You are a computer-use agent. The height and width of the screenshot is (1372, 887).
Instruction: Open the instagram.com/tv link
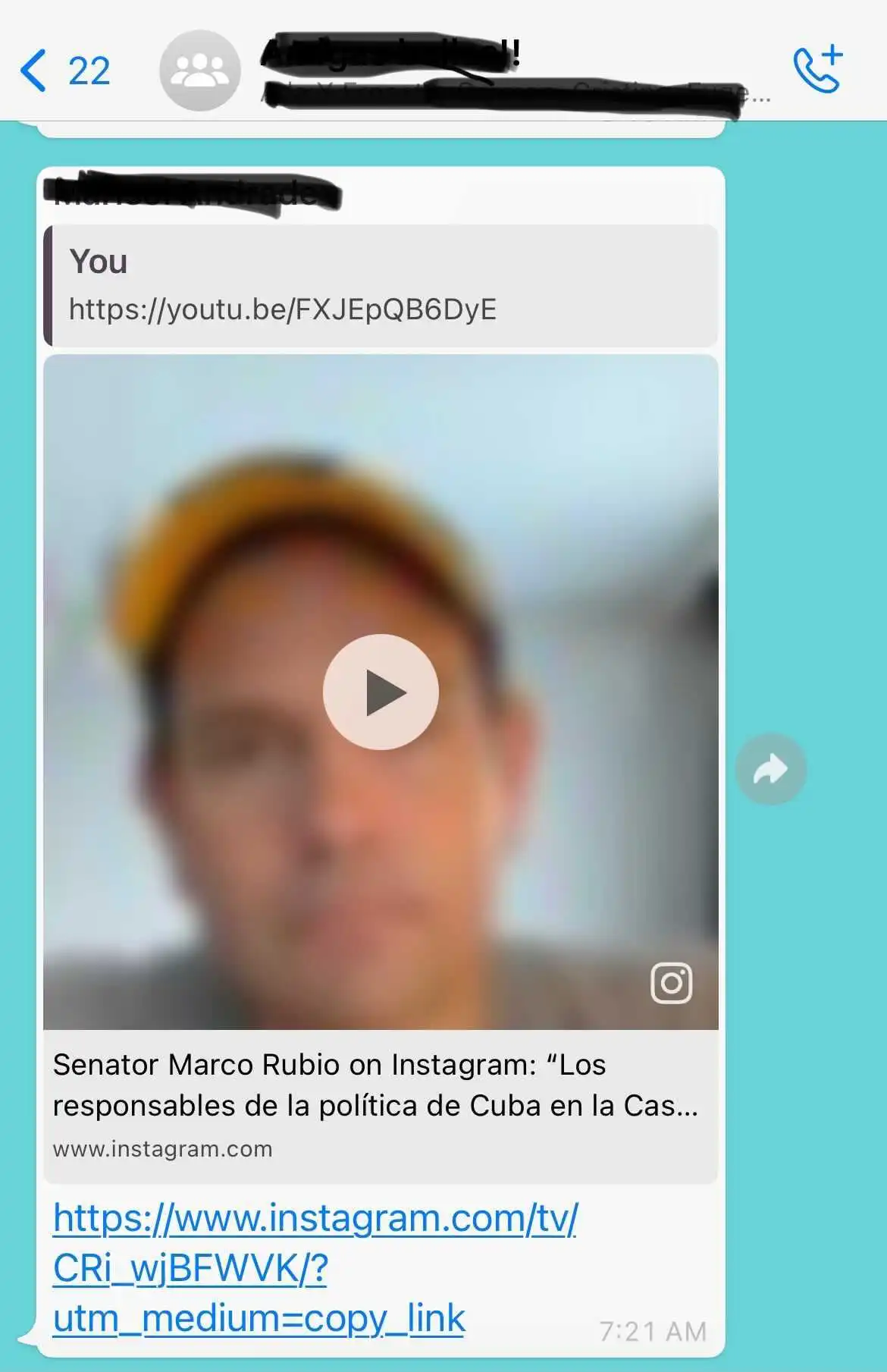(x=315, y=1267)
